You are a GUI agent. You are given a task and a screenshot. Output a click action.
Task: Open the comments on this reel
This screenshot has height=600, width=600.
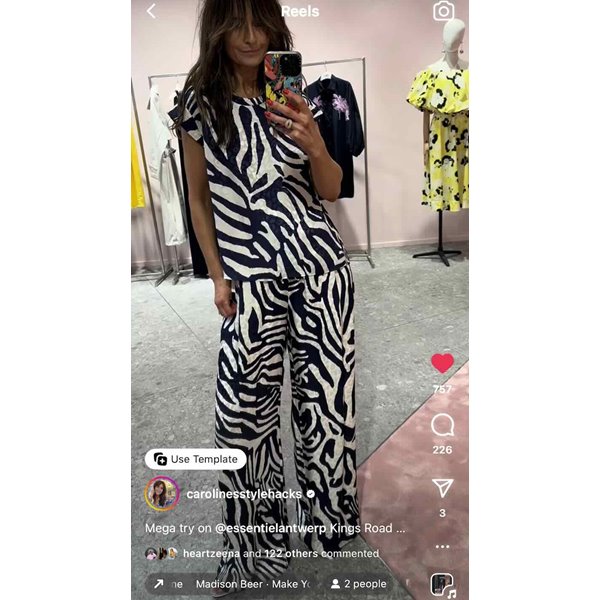442,425
